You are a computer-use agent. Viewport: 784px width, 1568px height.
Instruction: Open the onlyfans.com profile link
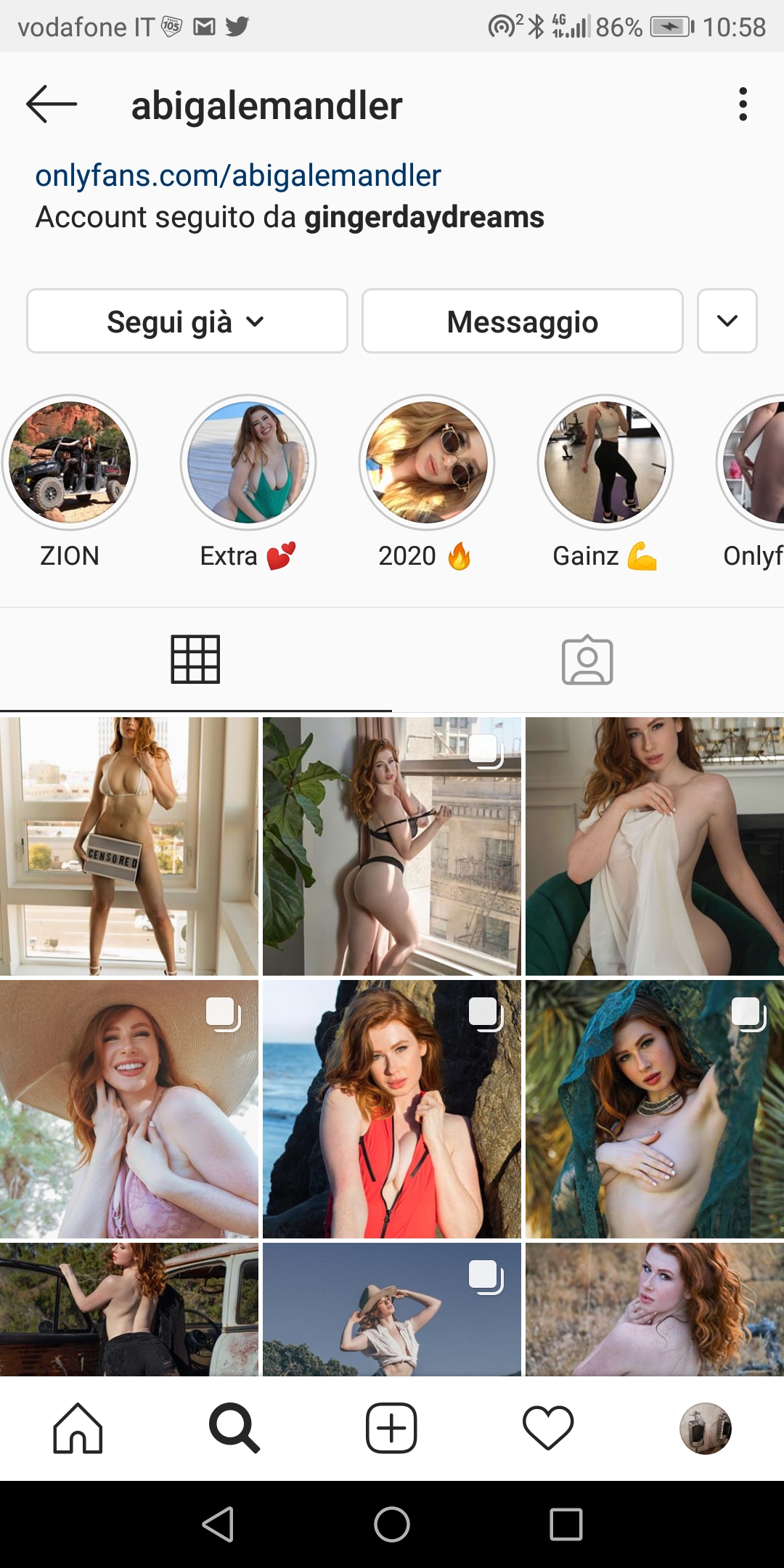tap(238, 176)
